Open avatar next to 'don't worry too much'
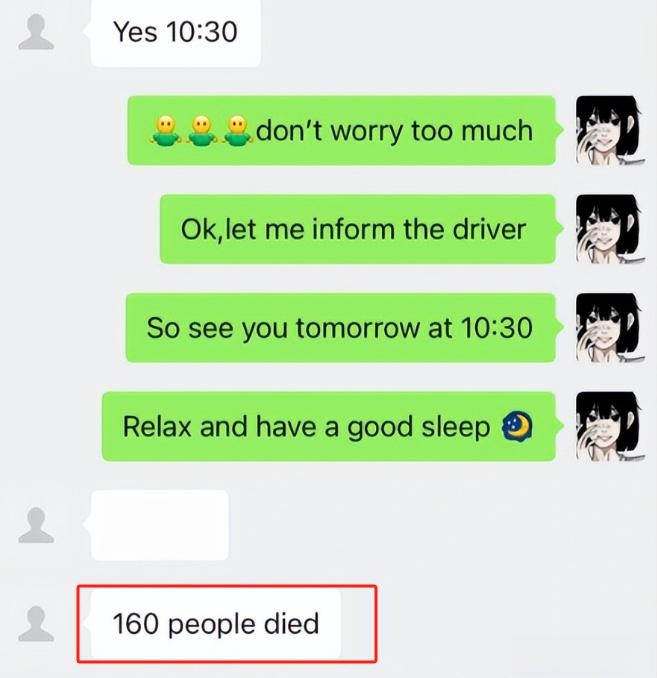This screenshot has height=678, width=657. click(608, 130)
